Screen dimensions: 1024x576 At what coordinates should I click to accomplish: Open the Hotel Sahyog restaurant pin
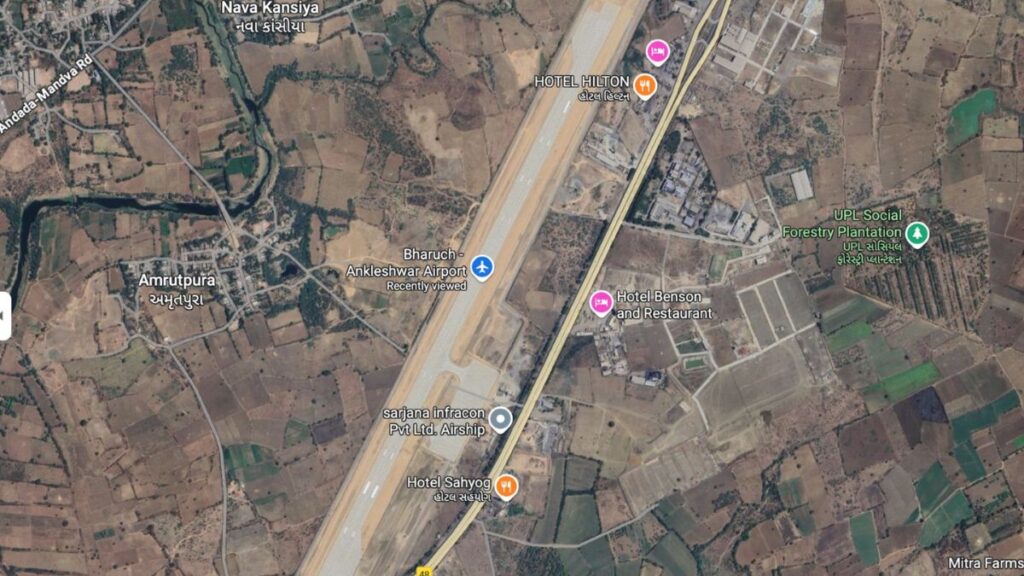coord(507,486)
